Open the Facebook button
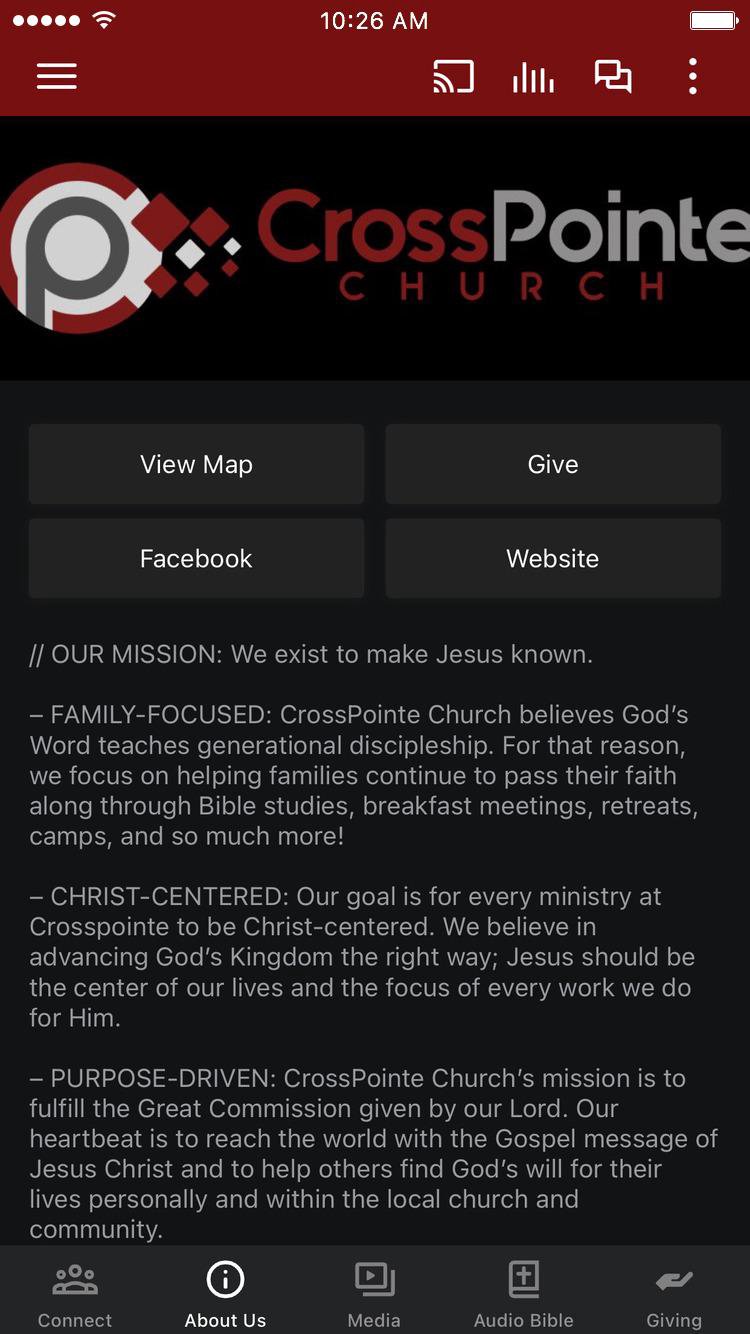 click(196, 558)
